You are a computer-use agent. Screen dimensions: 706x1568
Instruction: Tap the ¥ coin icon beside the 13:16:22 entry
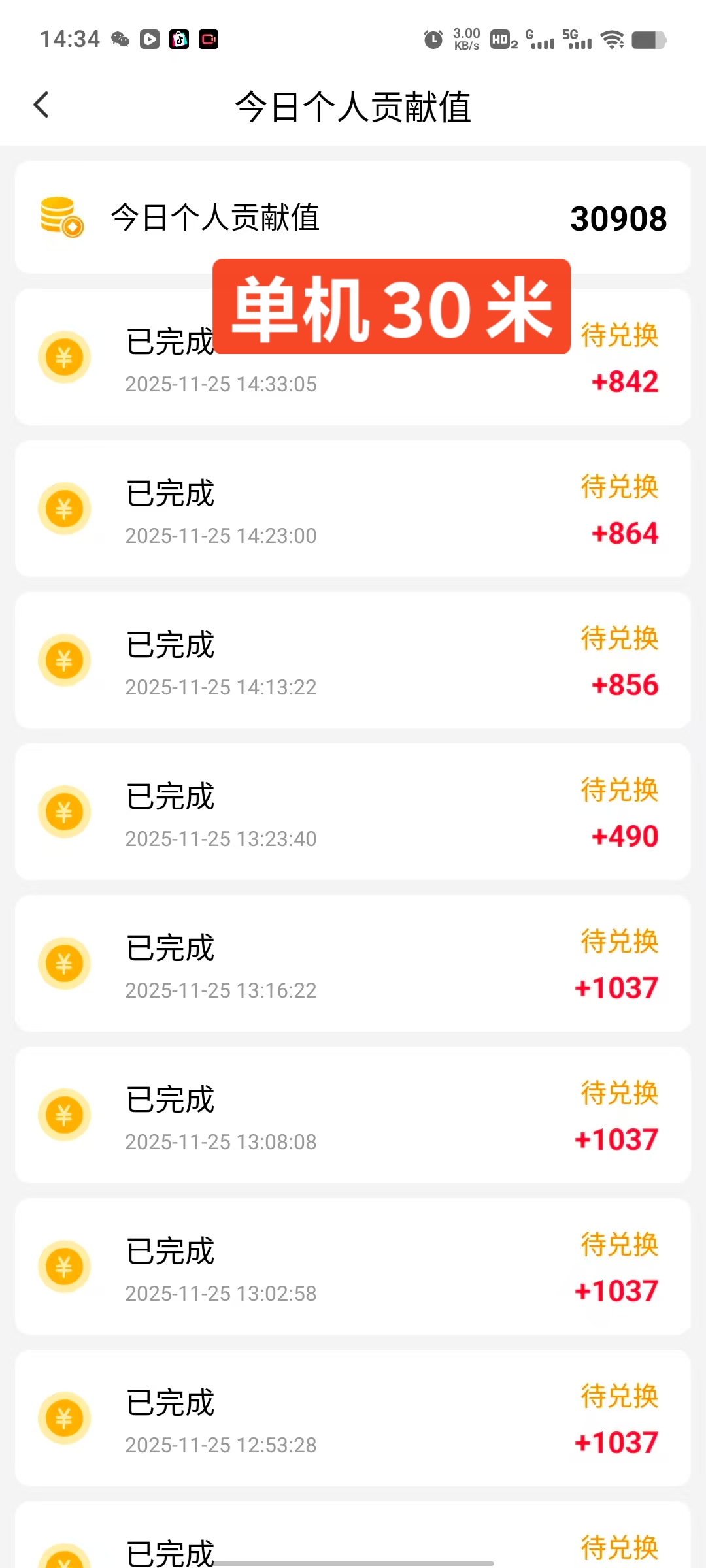click(x=64, y=964)
